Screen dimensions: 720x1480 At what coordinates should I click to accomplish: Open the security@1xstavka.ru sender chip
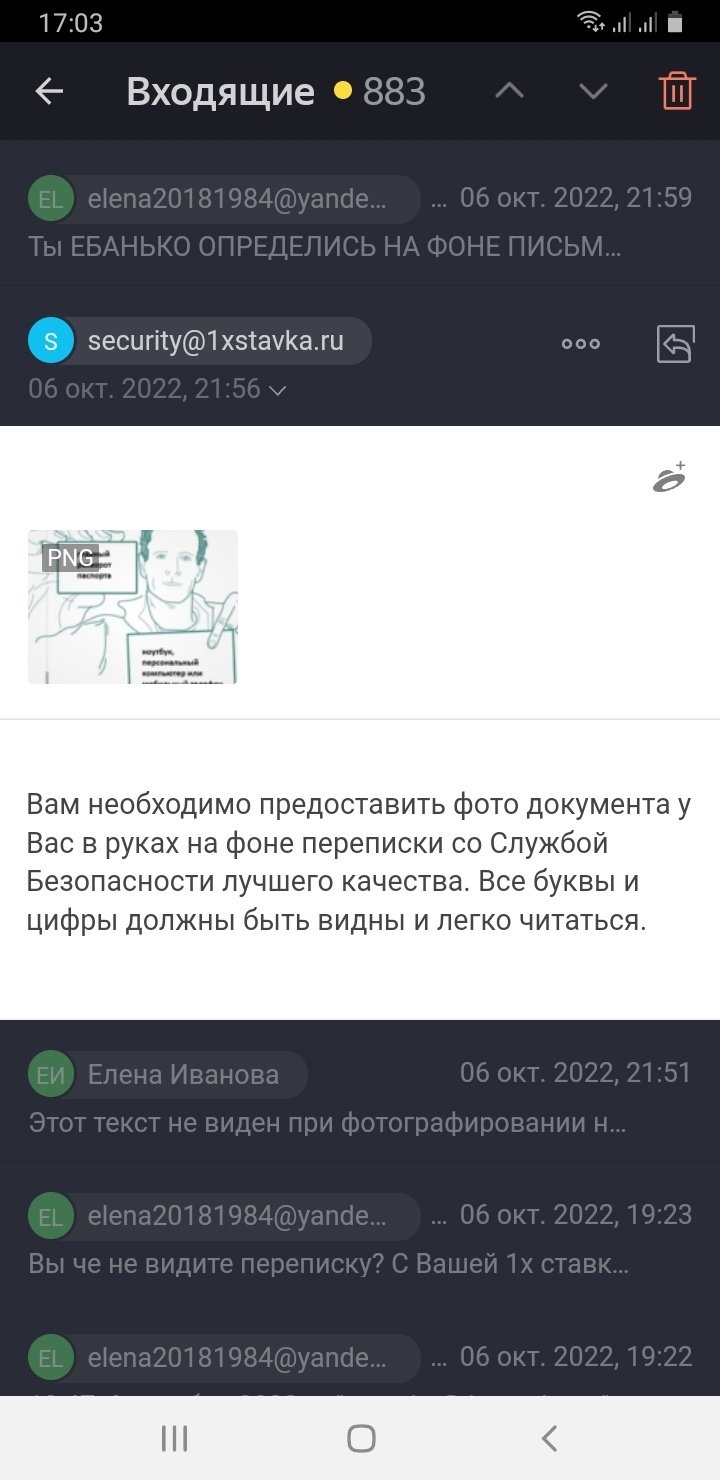[200, 342]
